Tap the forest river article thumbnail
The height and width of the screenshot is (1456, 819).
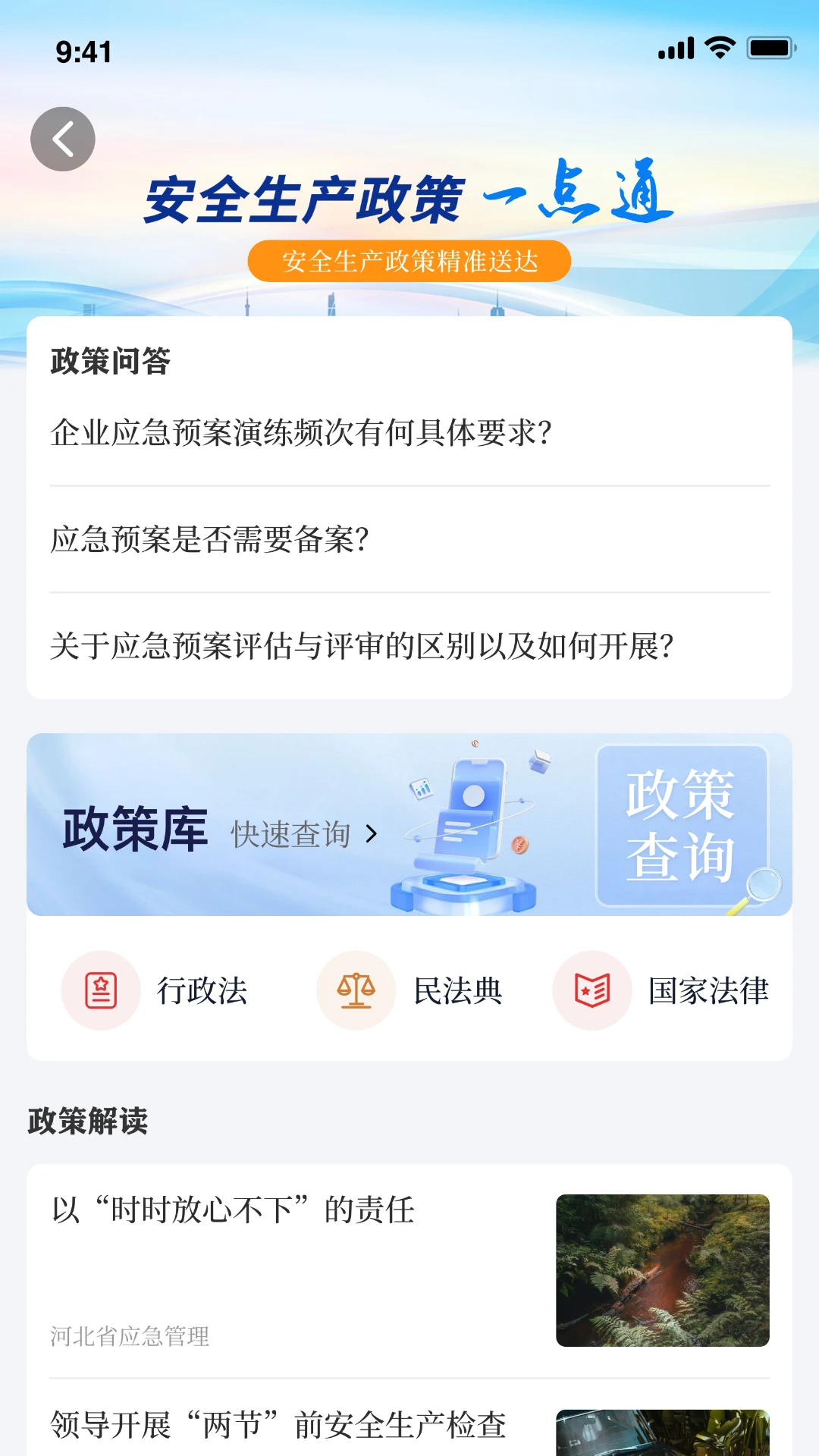[662, 1269]
